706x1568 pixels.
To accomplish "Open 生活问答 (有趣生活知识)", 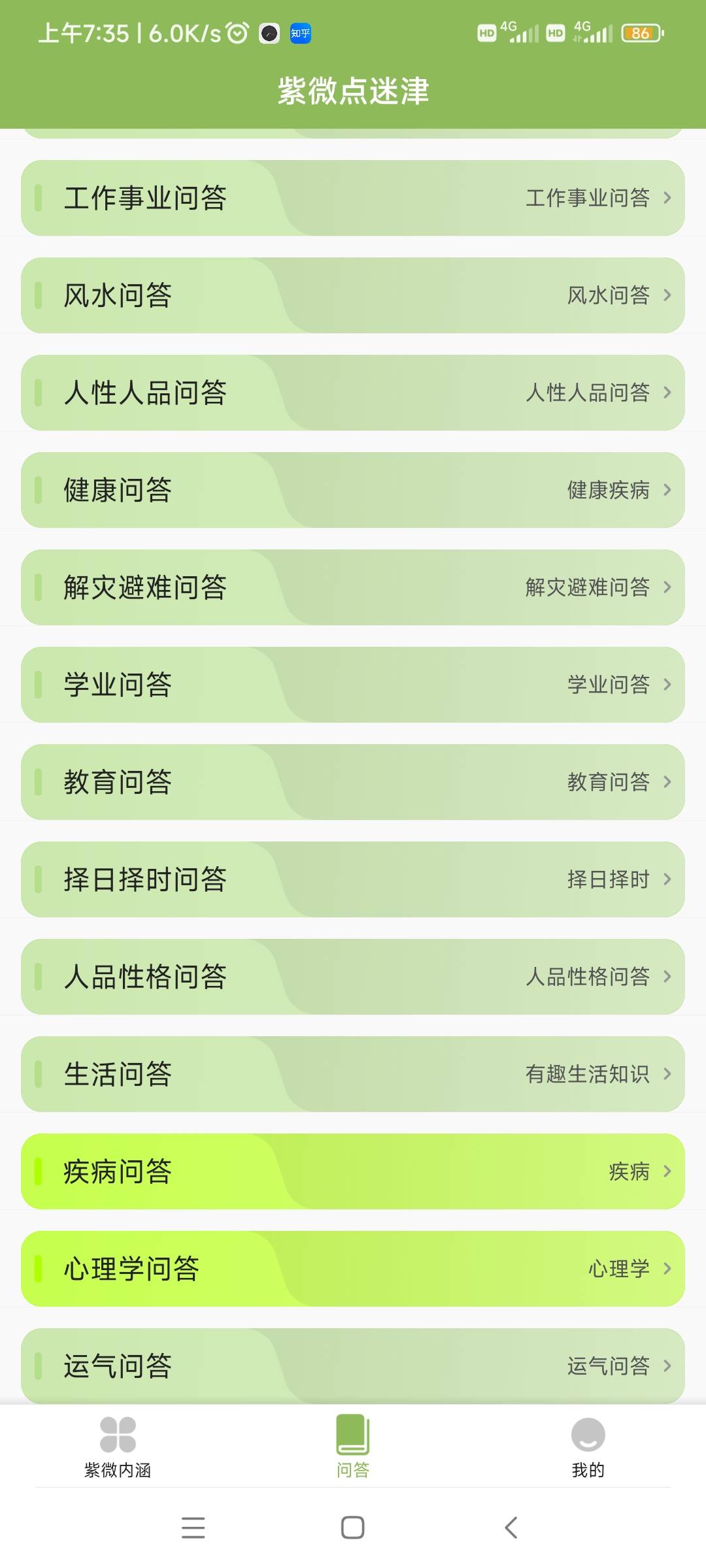I will (x=353, y=1074).
